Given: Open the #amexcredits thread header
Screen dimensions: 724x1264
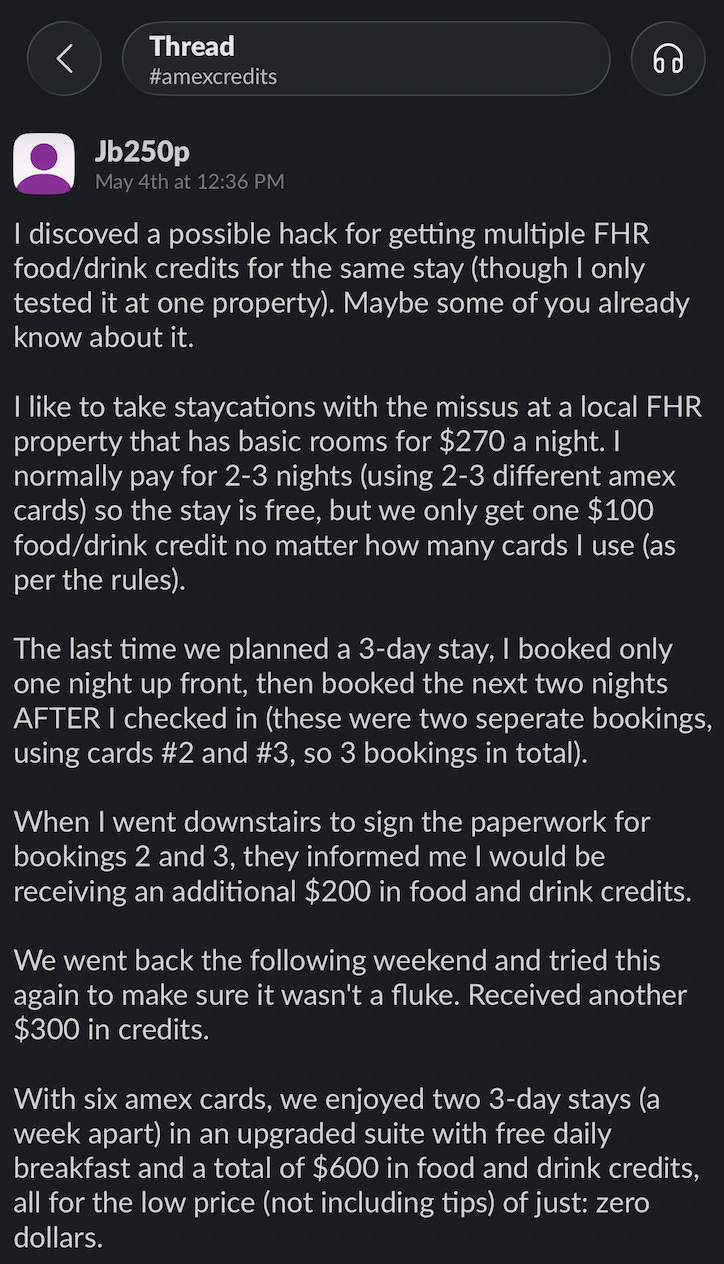Looking at the screenshot, I should (366, 59).
